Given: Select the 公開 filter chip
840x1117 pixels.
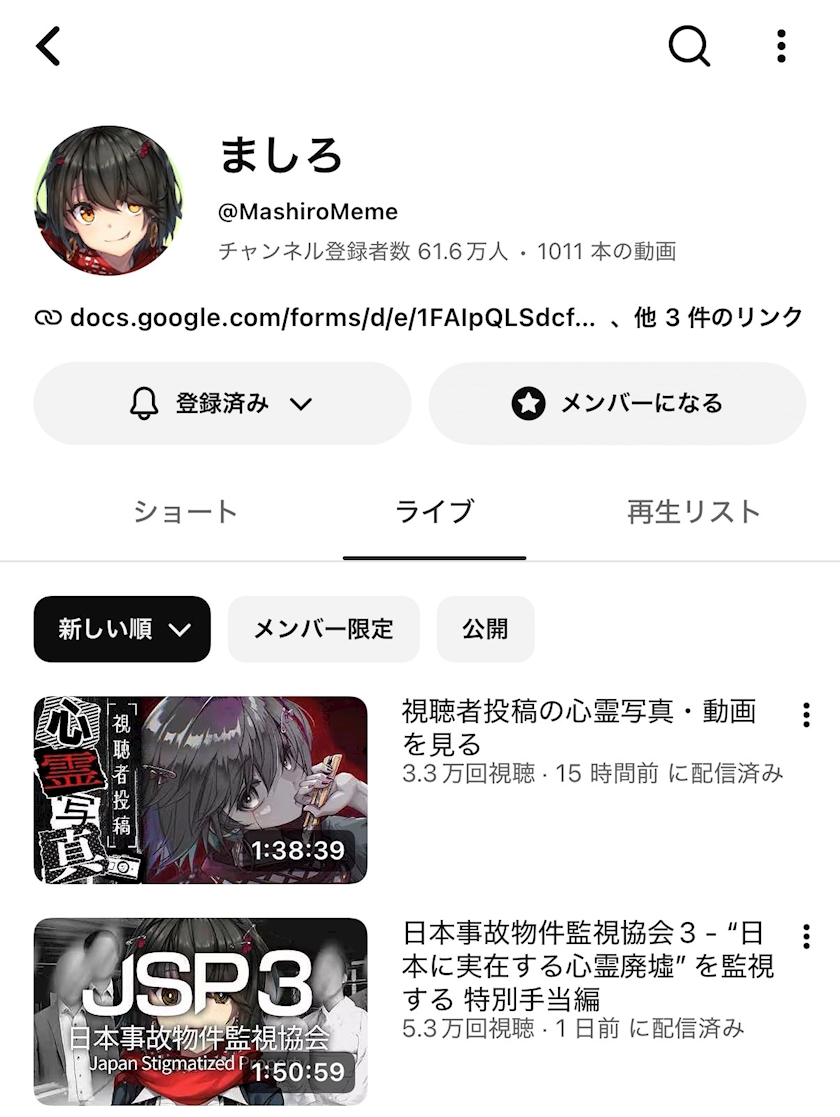Looking at the screenshot, I should 485,629.
